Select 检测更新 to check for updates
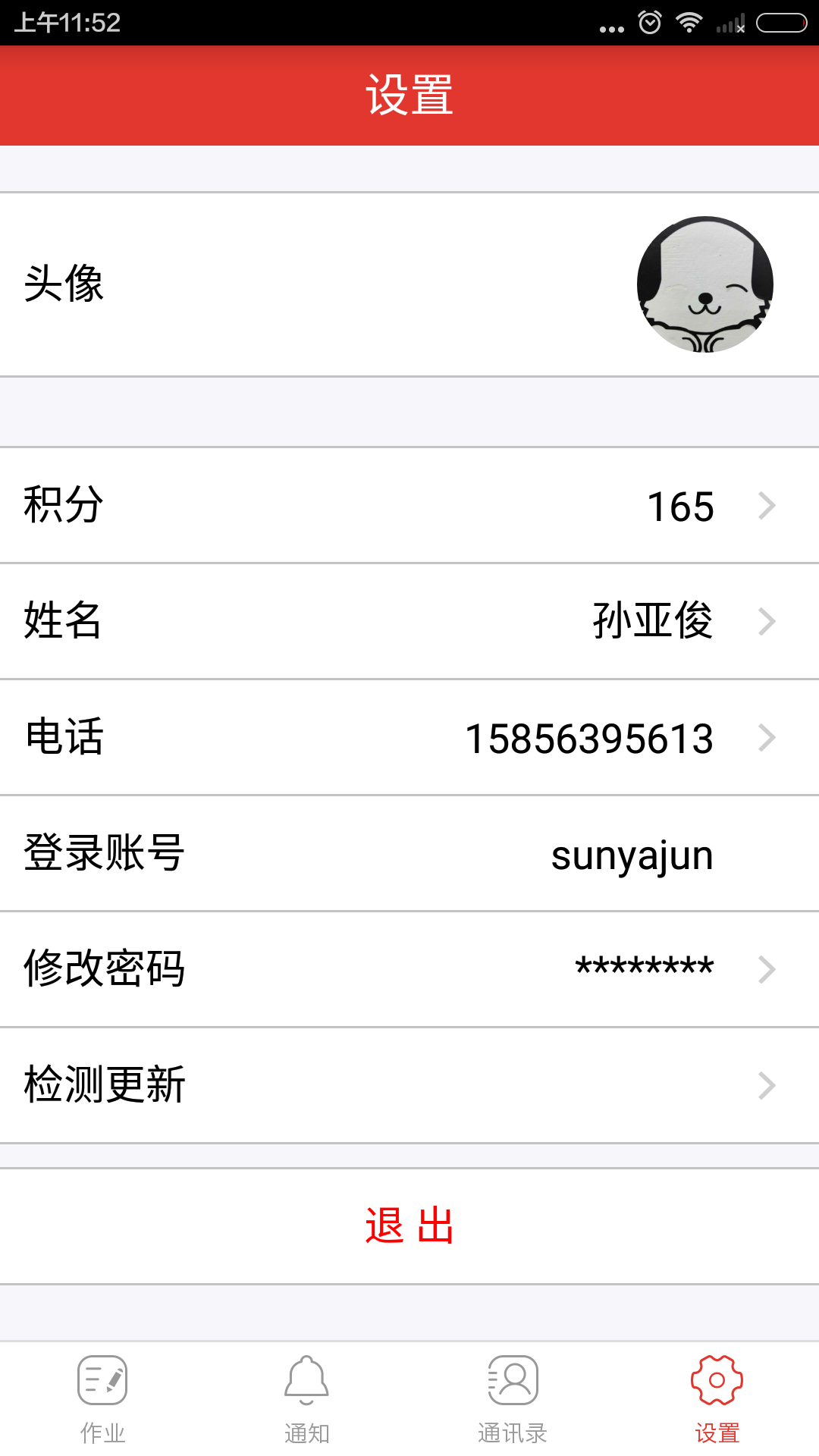 [x=409, y=1085]
